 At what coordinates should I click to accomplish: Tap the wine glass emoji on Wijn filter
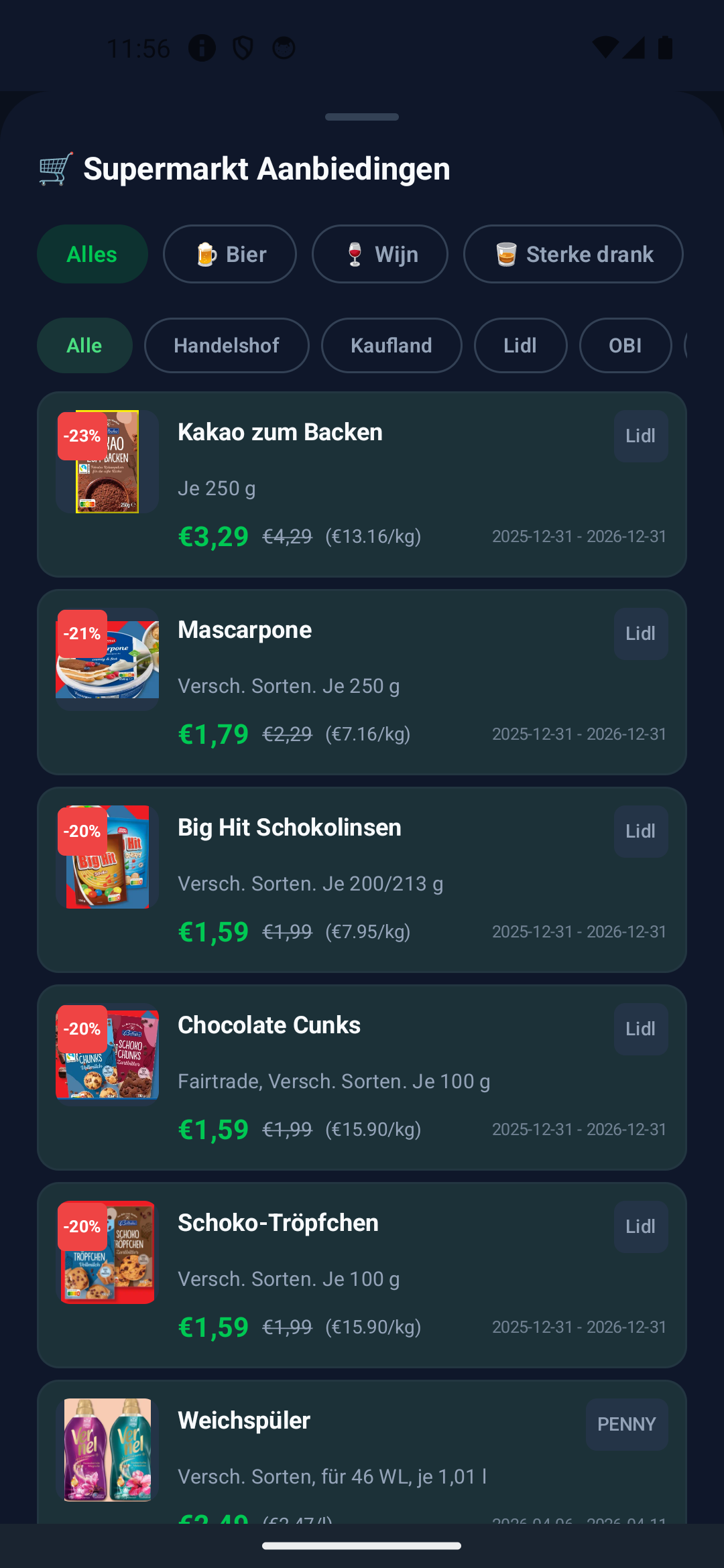pyautogui.click(x=355, y=254)
